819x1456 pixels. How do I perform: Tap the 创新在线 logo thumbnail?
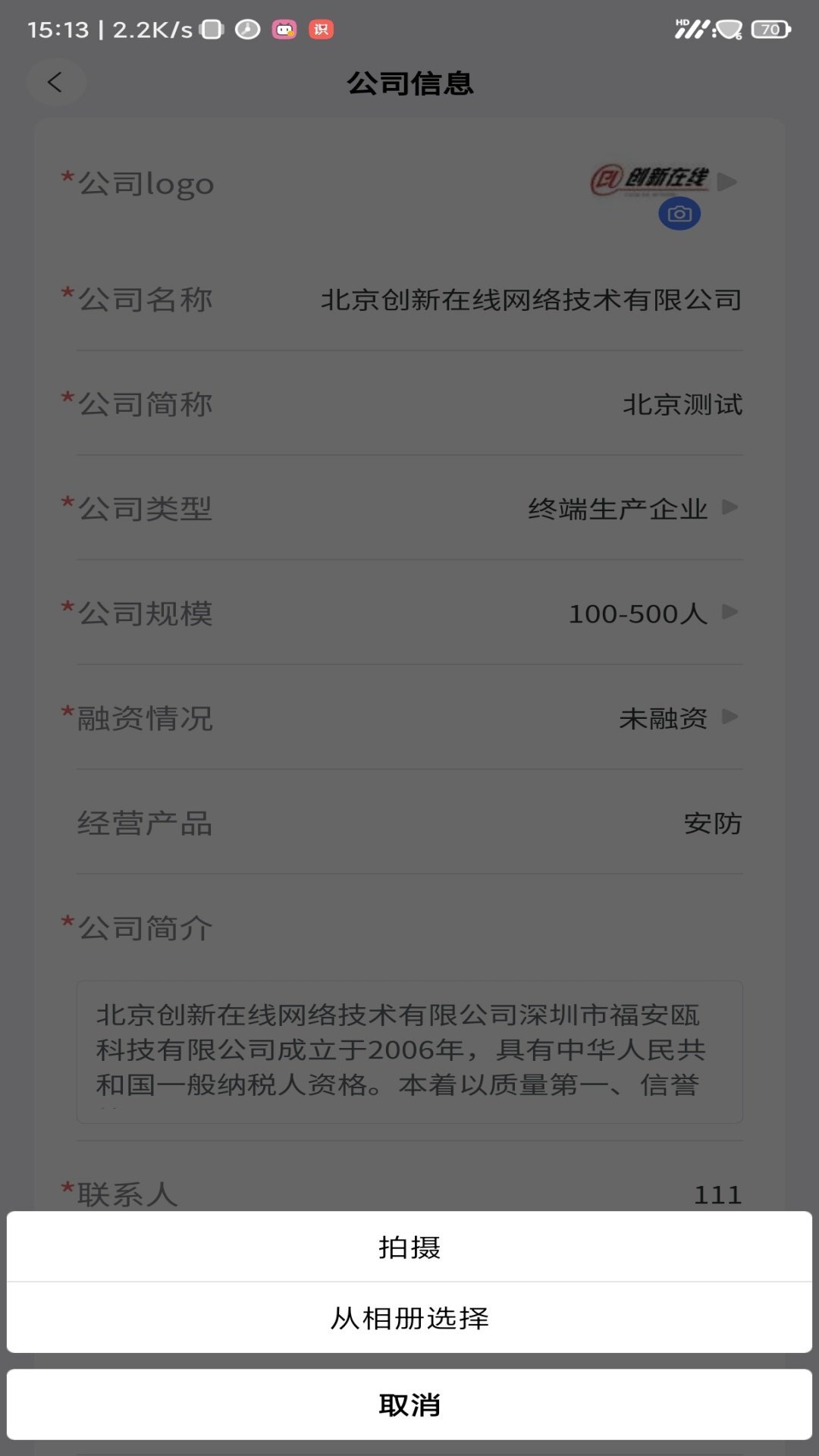coord(652,180)
